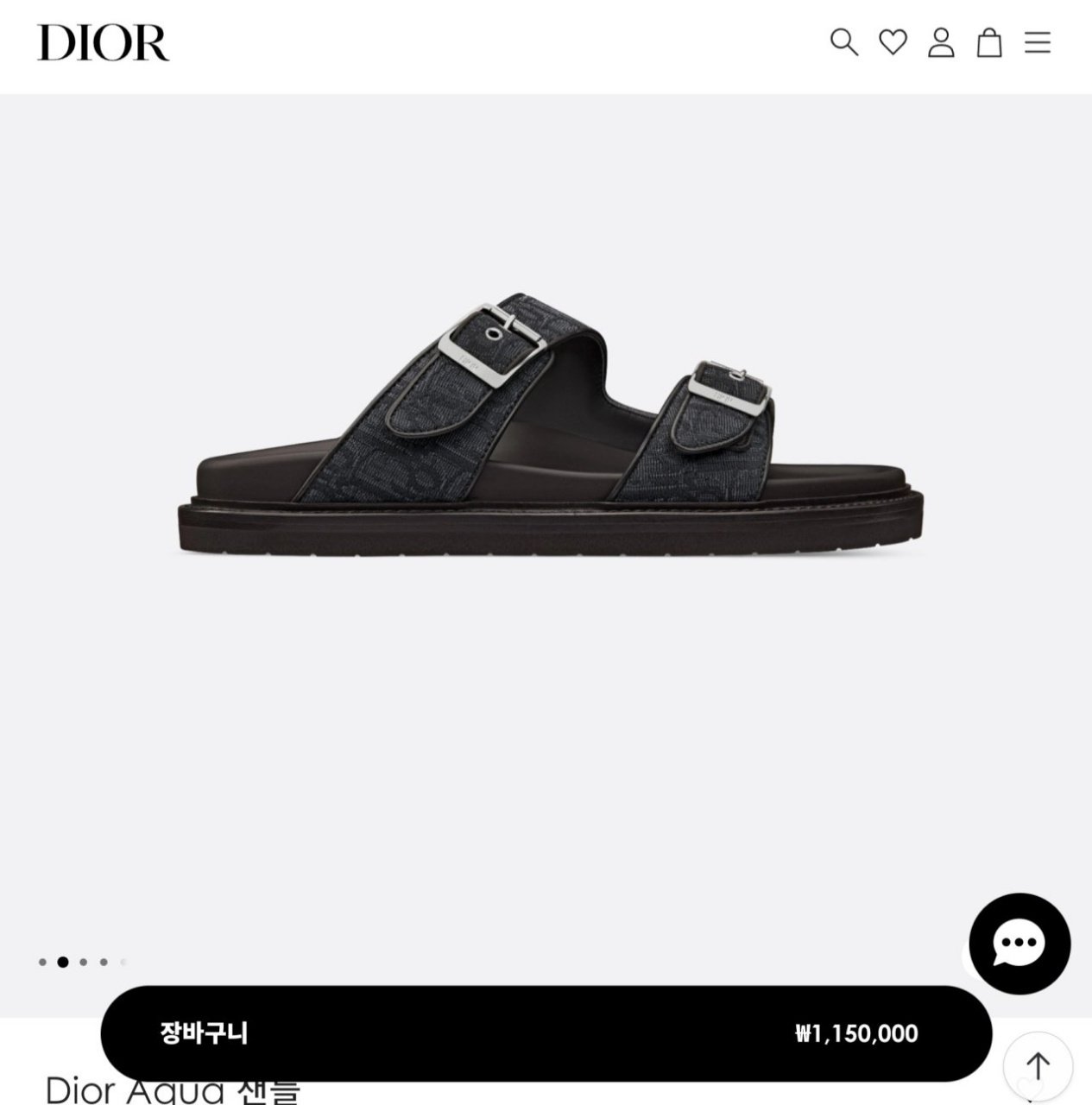Jump back to top with arrow button
Image resolution: width=1092 pixels, height=1105 pixels.
1038,1066
